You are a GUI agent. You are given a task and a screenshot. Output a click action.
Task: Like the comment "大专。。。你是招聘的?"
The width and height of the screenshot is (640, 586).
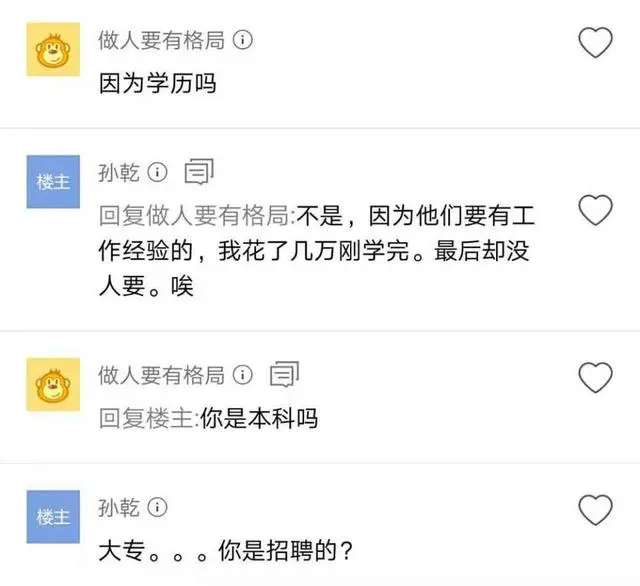coord(596,508)
